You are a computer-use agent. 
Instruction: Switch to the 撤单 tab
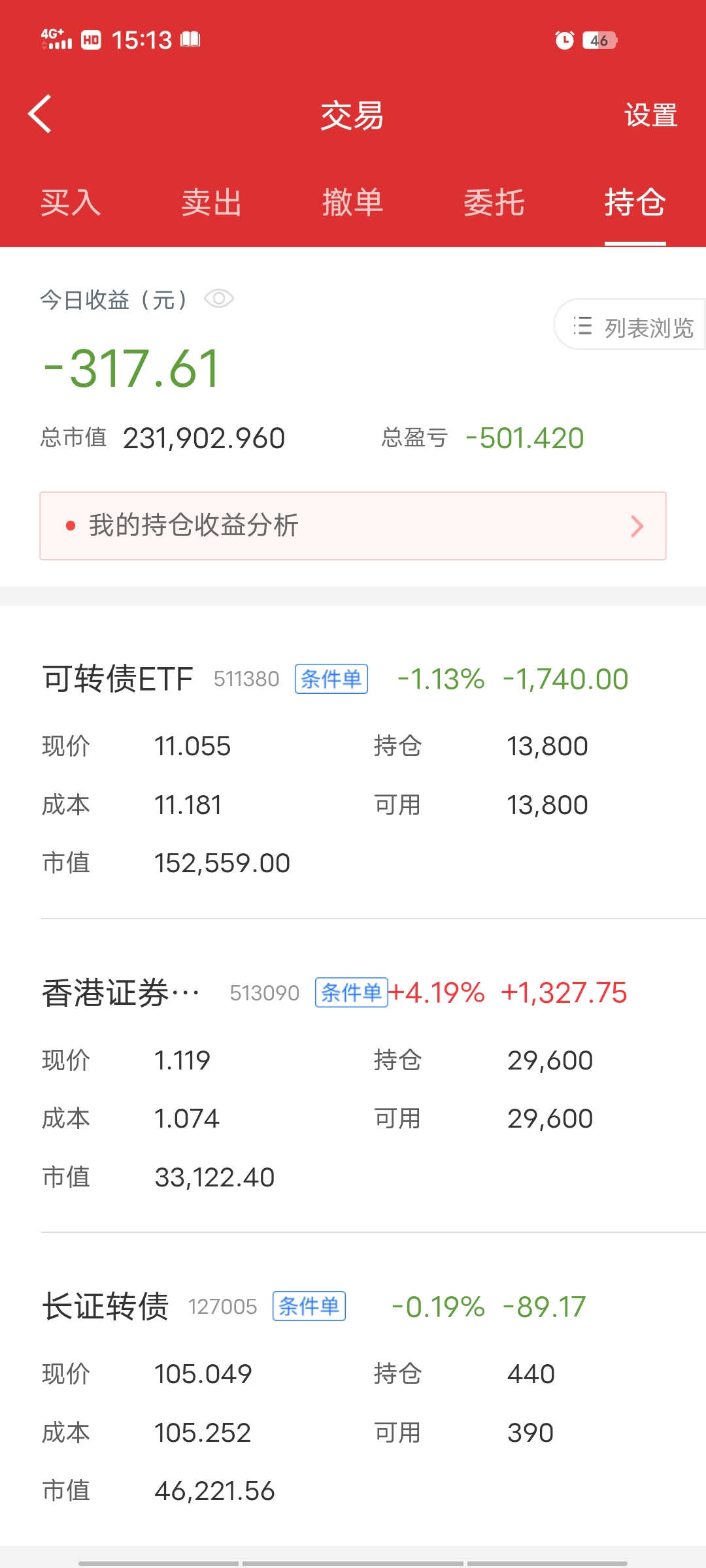(352, 202)
